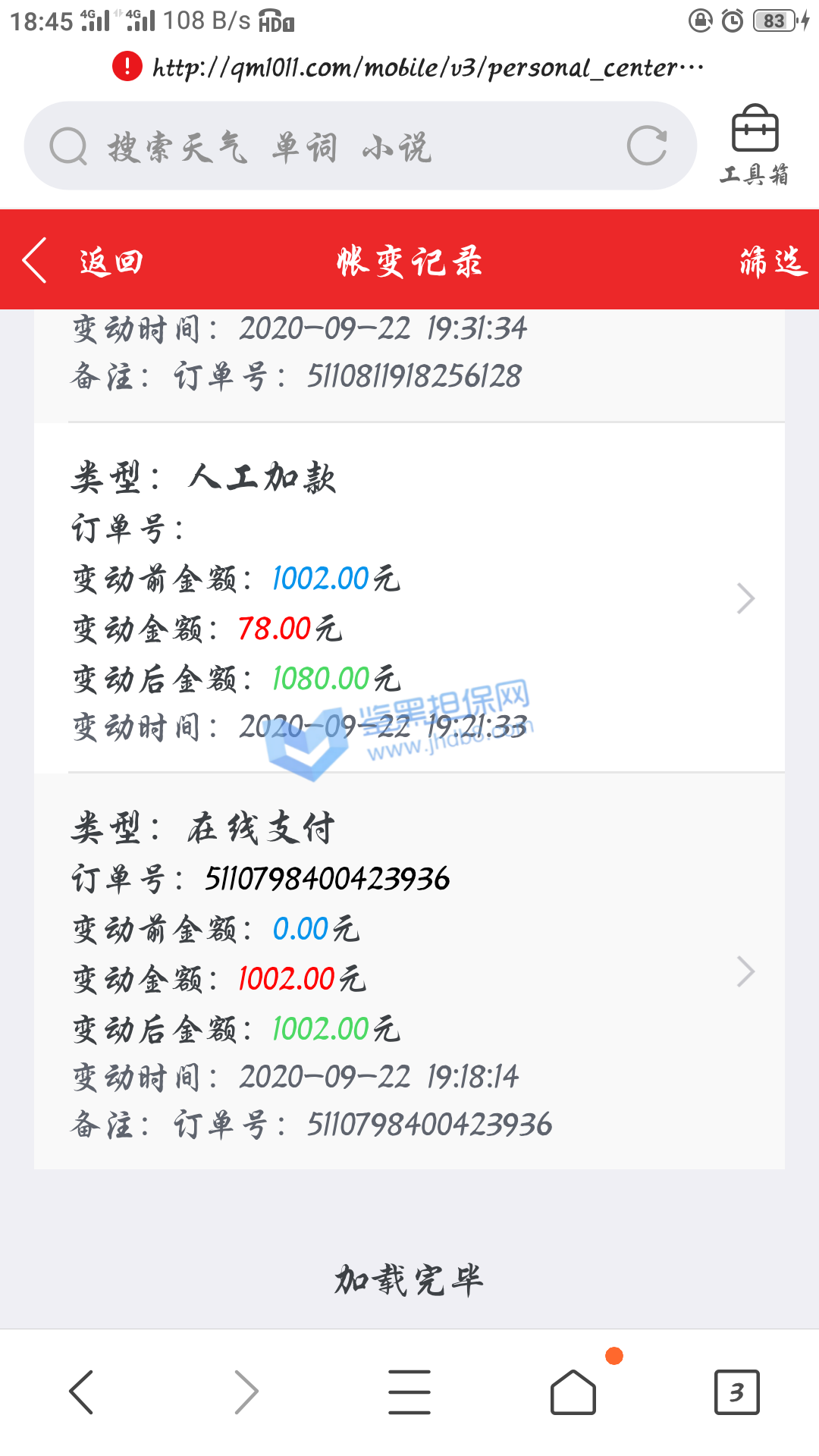Reload the page with the refresh icon
Viewport: 819px width, 1456px height.
pyautogui.click(x=647, y=146)
